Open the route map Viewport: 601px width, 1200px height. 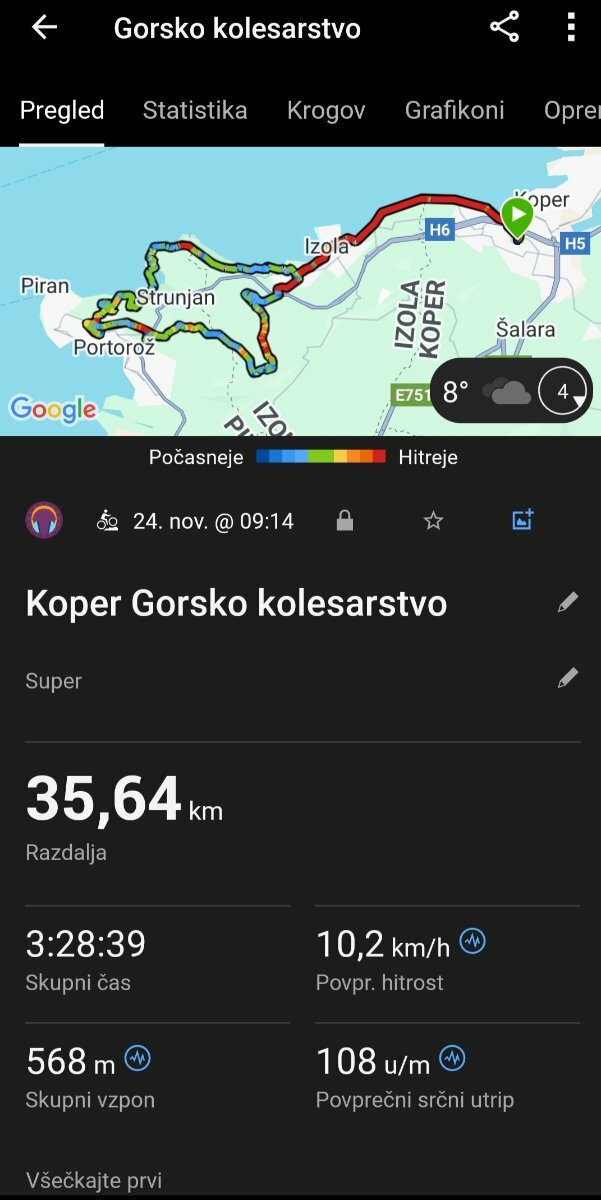click(300, 291)
